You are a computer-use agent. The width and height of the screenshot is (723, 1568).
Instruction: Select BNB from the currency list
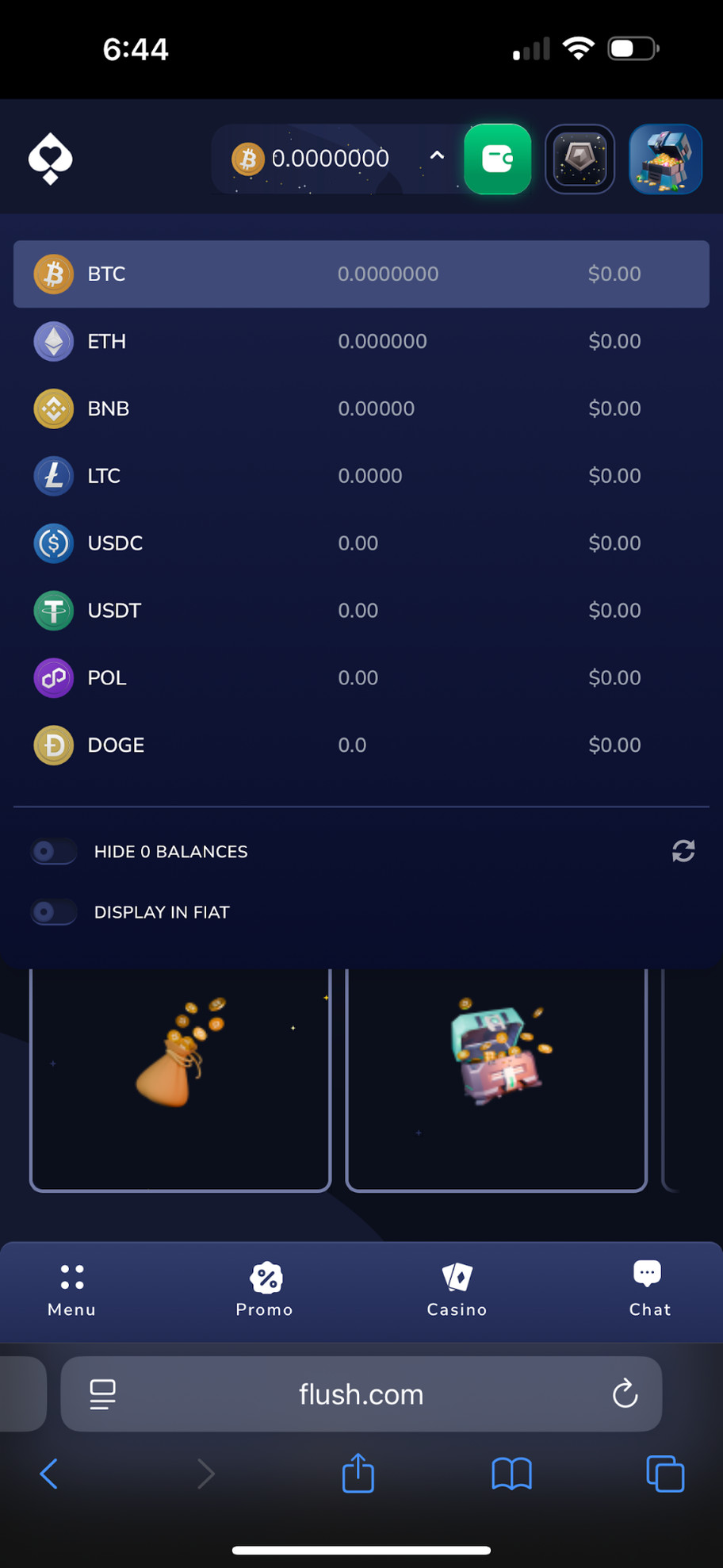click(361, 408)
